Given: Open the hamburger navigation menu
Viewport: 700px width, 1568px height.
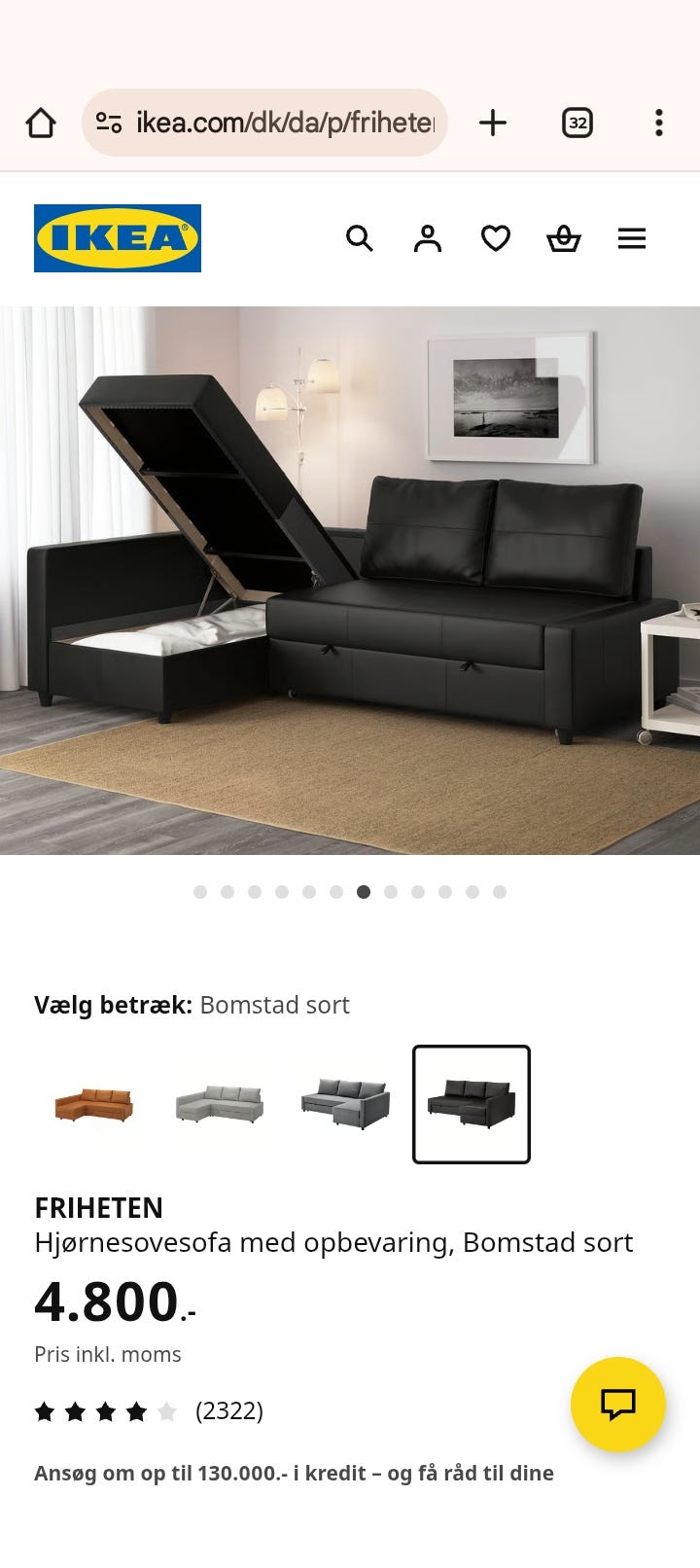Looking at the screenshot, I should coord(632,237).
